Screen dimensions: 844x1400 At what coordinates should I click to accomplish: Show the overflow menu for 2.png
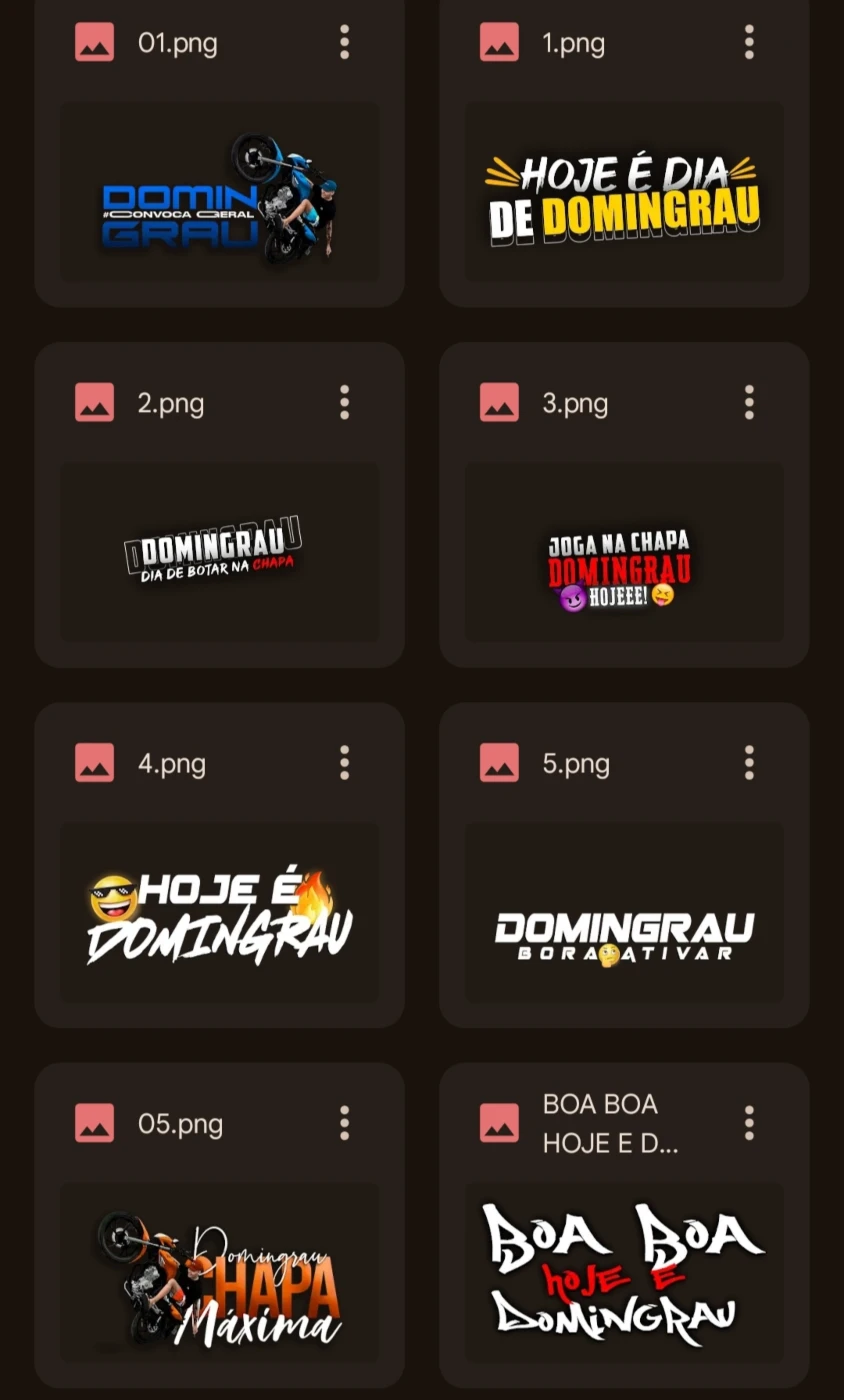coord(344,402)
